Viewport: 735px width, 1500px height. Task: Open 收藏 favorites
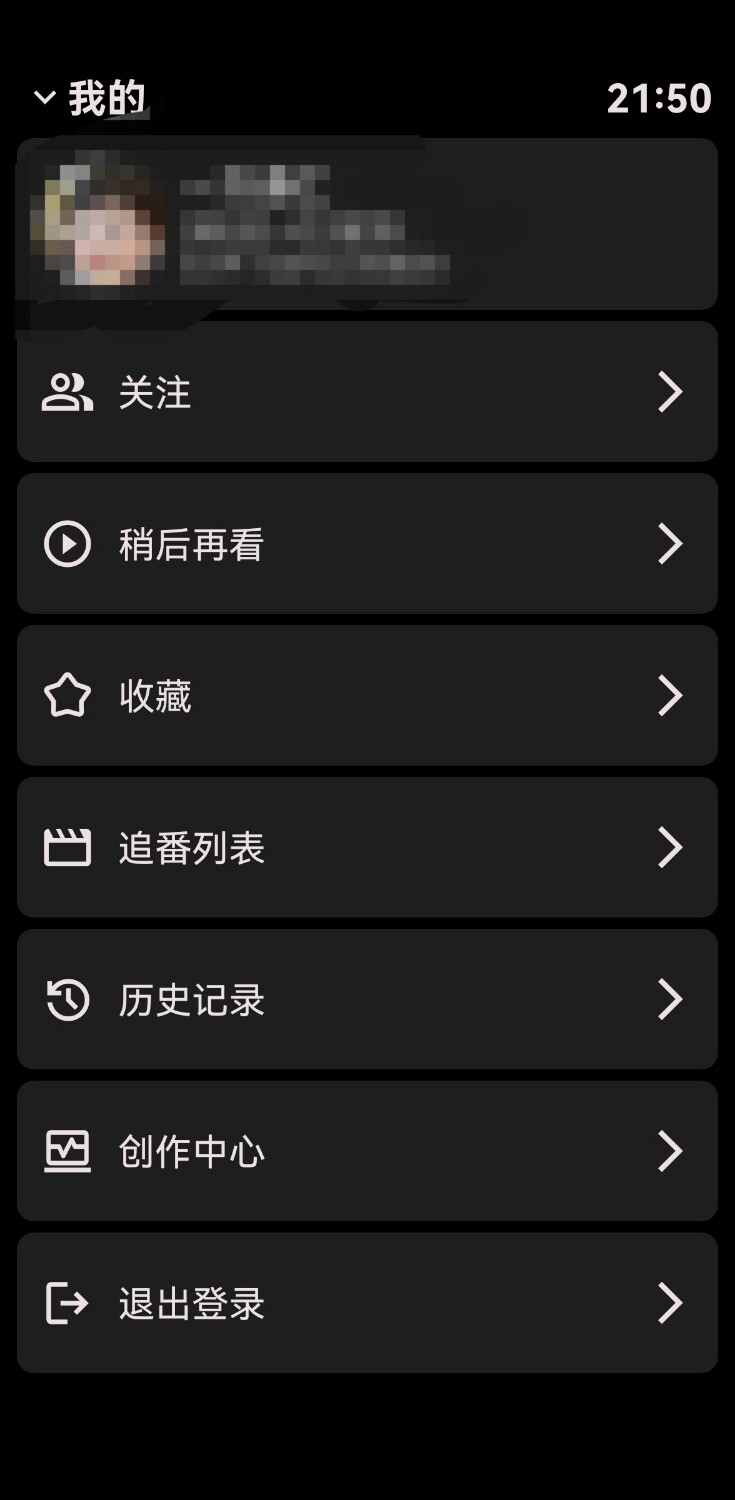[367, 696]
